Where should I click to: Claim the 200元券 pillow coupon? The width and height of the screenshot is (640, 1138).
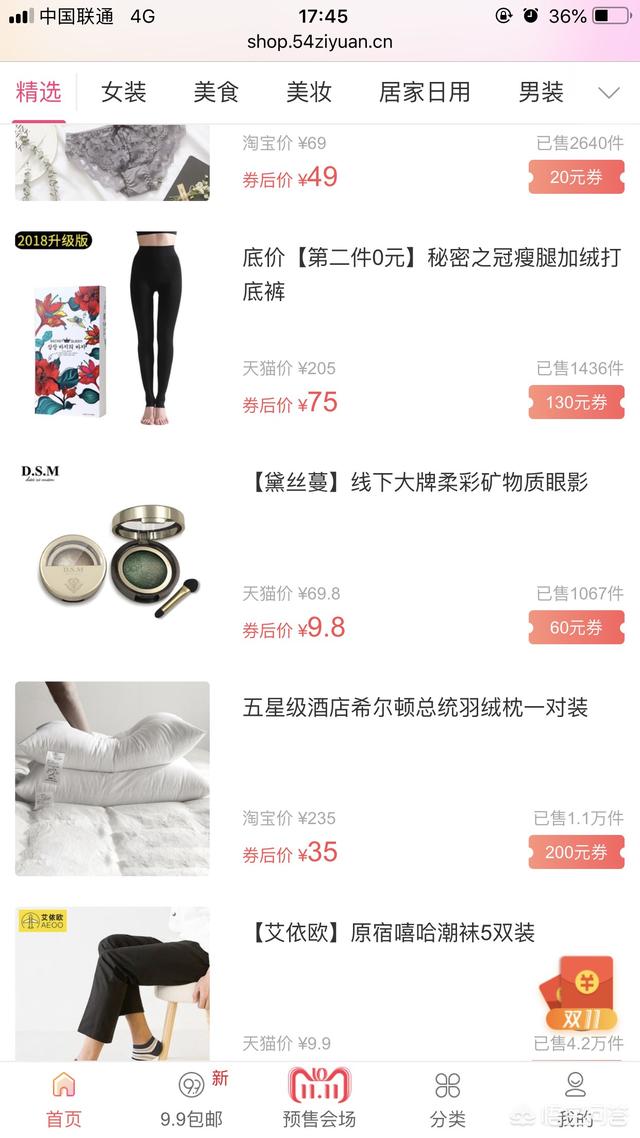click(576, 852)
